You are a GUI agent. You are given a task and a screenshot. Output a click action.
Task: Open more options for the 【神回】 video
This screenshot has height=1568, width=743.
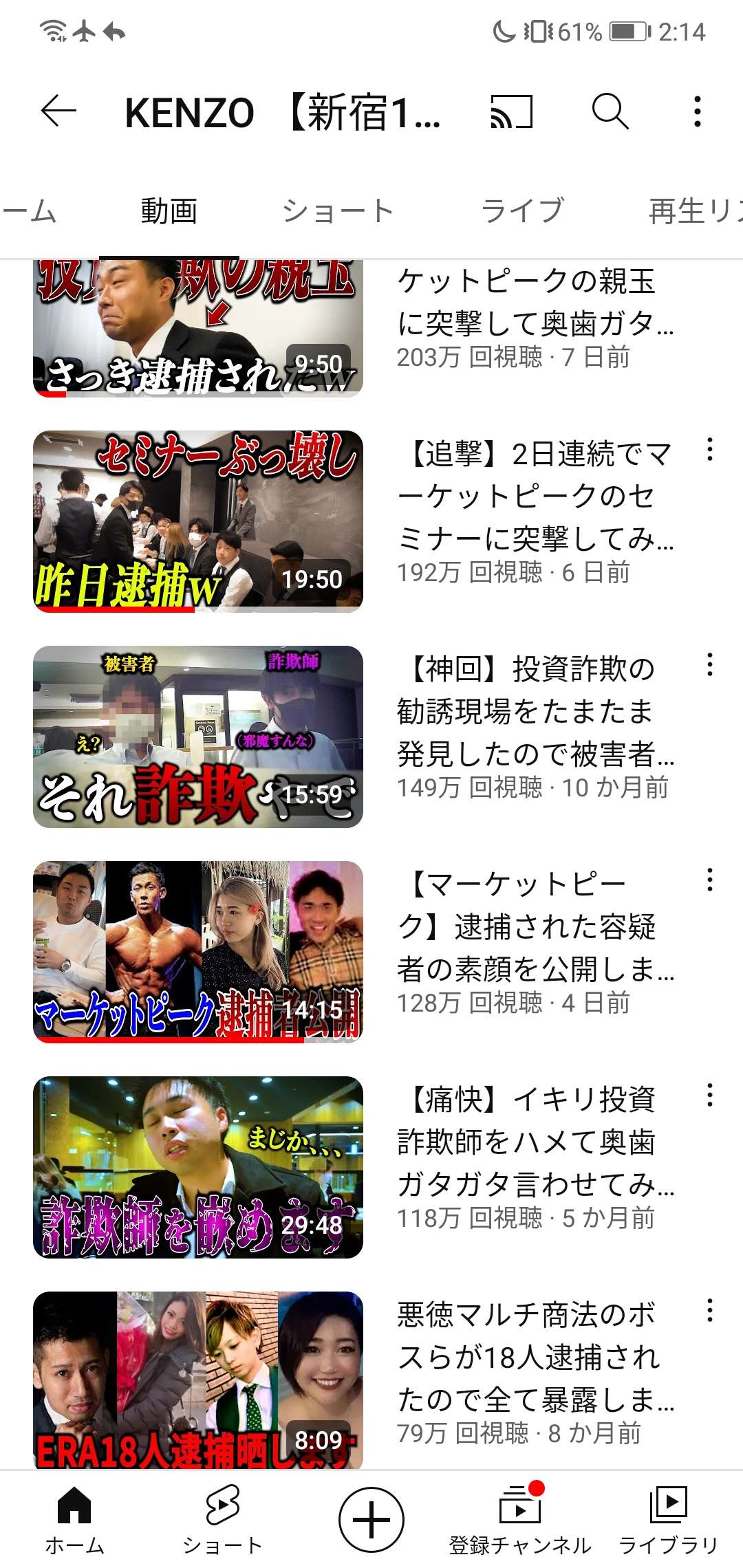tap(709, 665)
